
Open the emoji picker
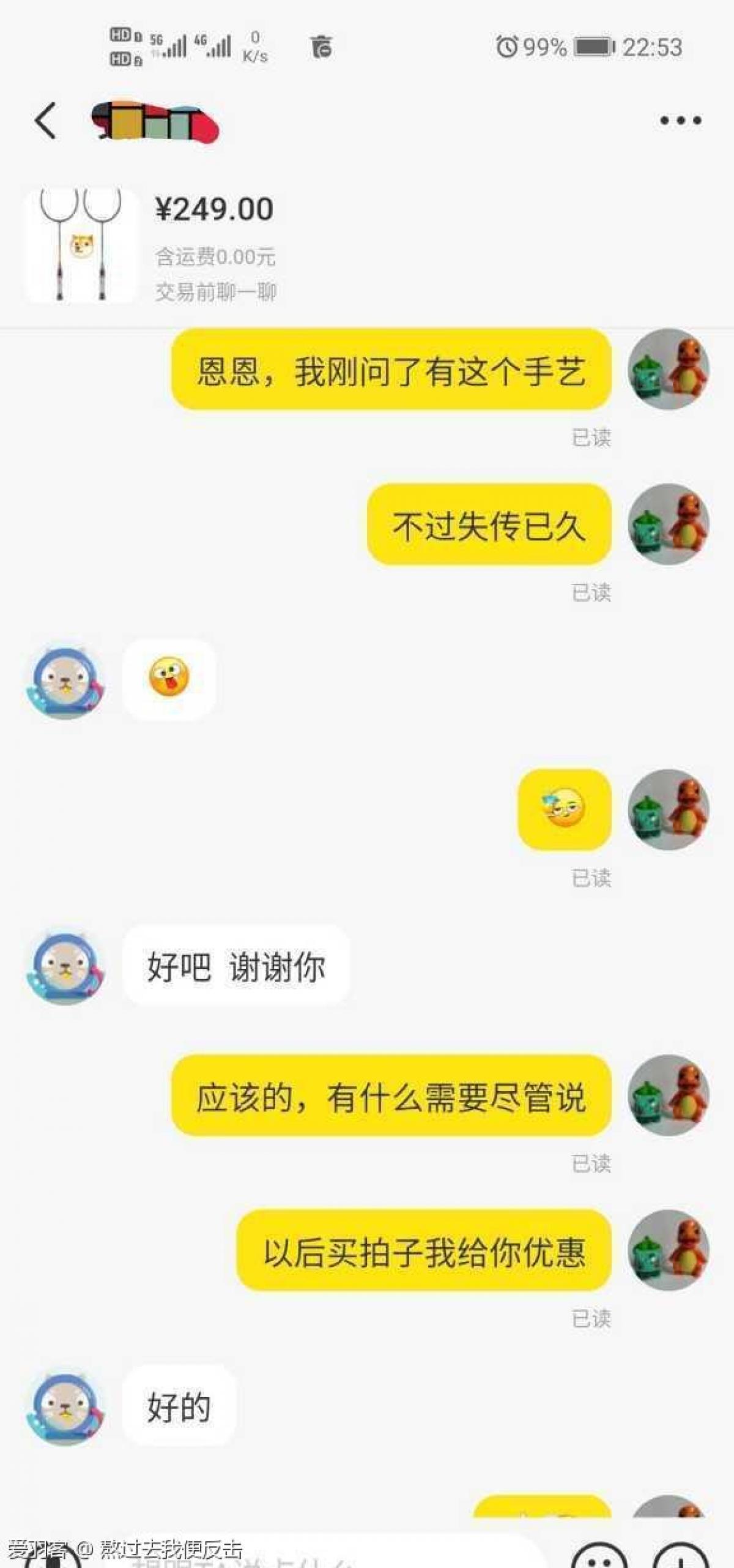point(598,1559)
